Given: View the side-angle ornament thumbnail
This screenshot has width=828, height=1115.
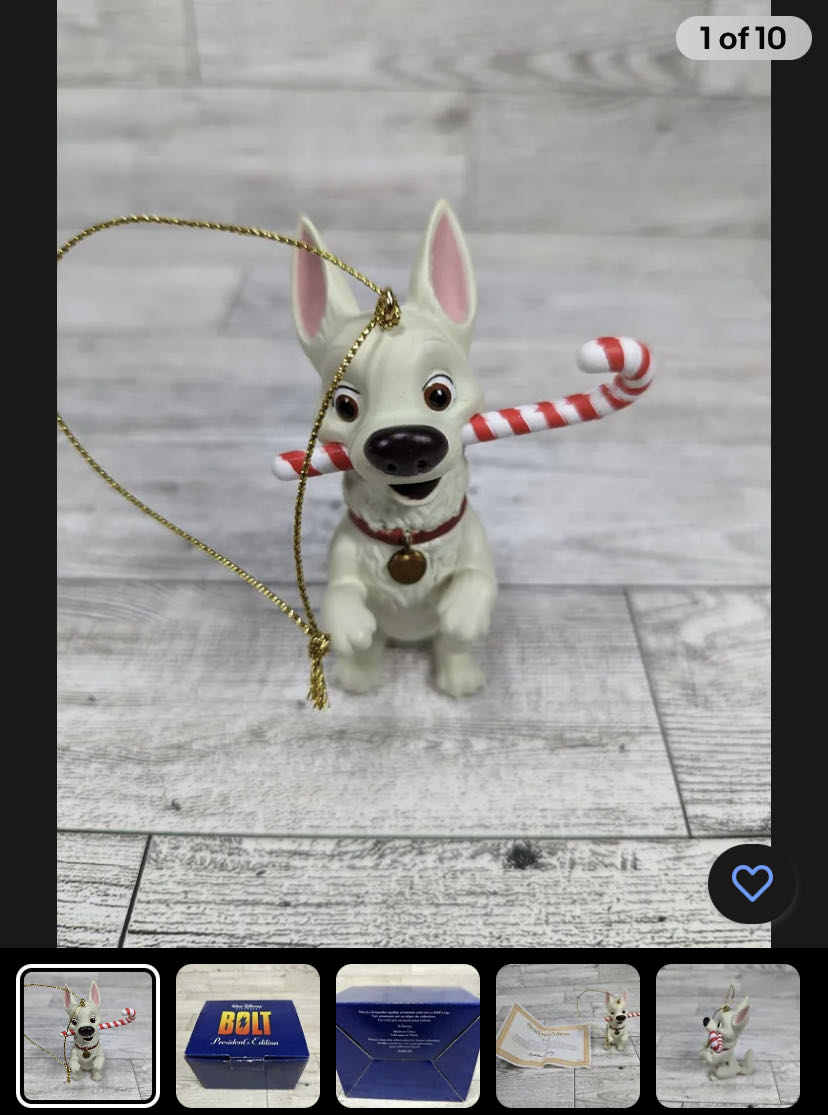Looking at the screenshot, I should coord(728,1035).
